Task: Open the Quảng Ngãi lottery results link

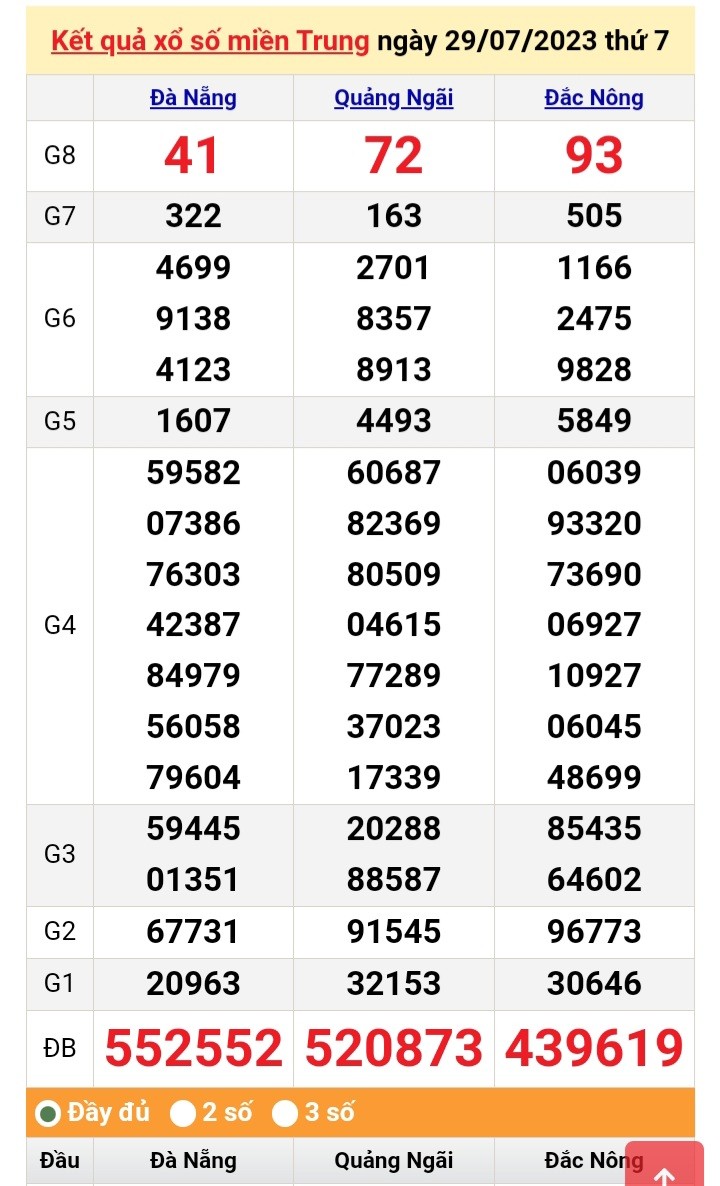Action: 393,98
